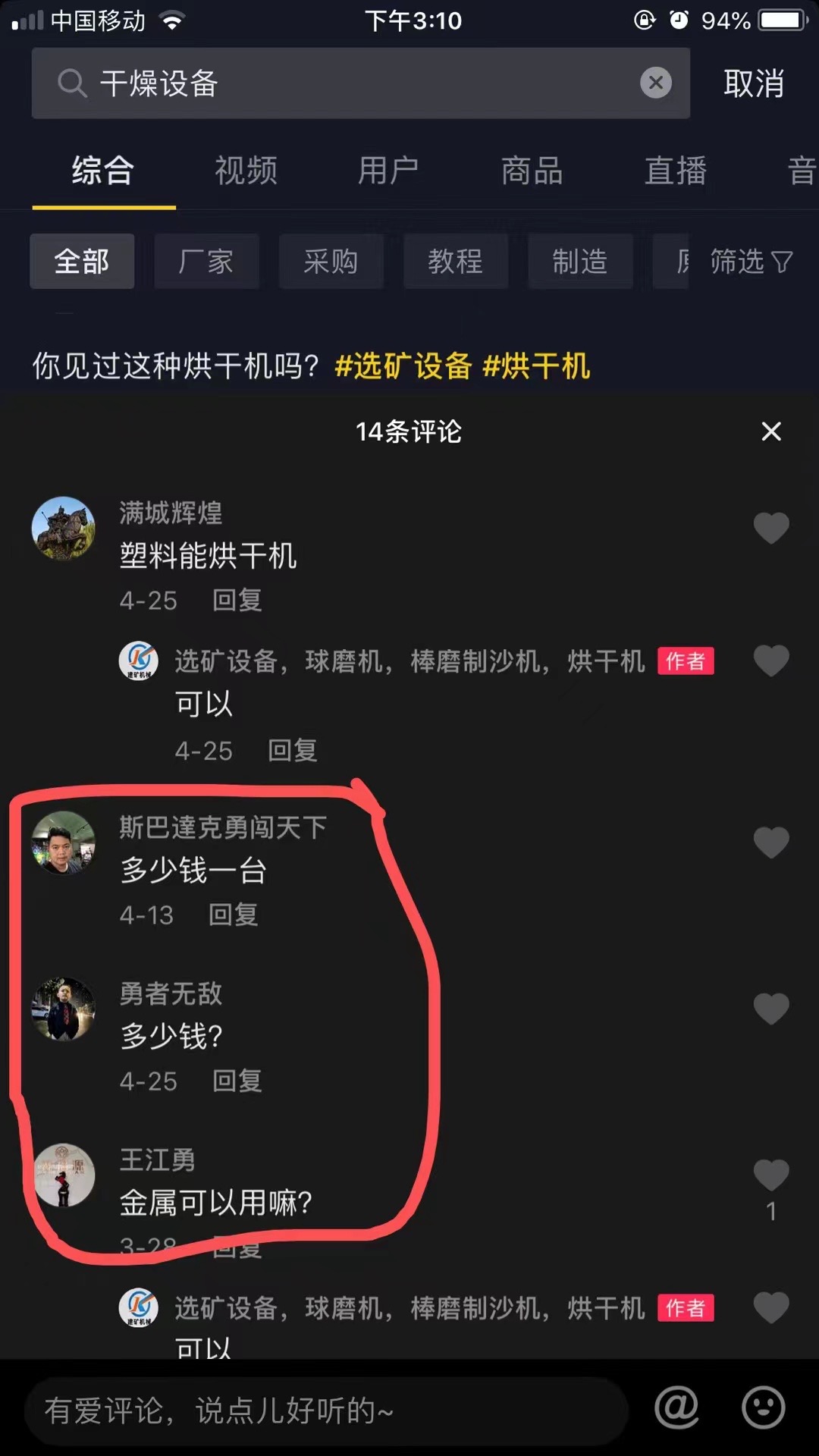Close the 14条评论 comments panel
The width and height of the screenshot is (819, 1456).
point(771,431)
